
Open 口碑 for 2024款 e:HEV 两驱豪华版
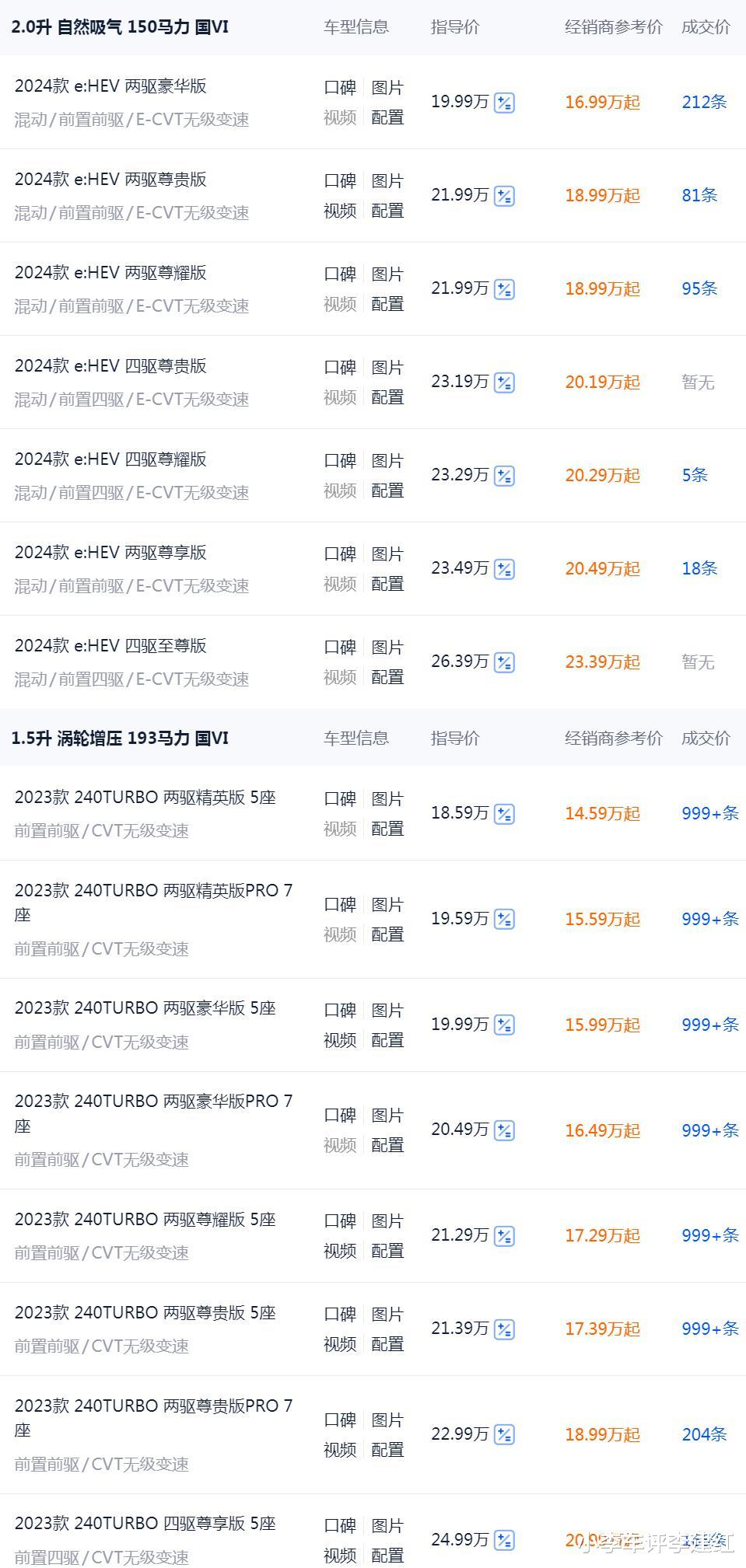[x=340, y=88]
